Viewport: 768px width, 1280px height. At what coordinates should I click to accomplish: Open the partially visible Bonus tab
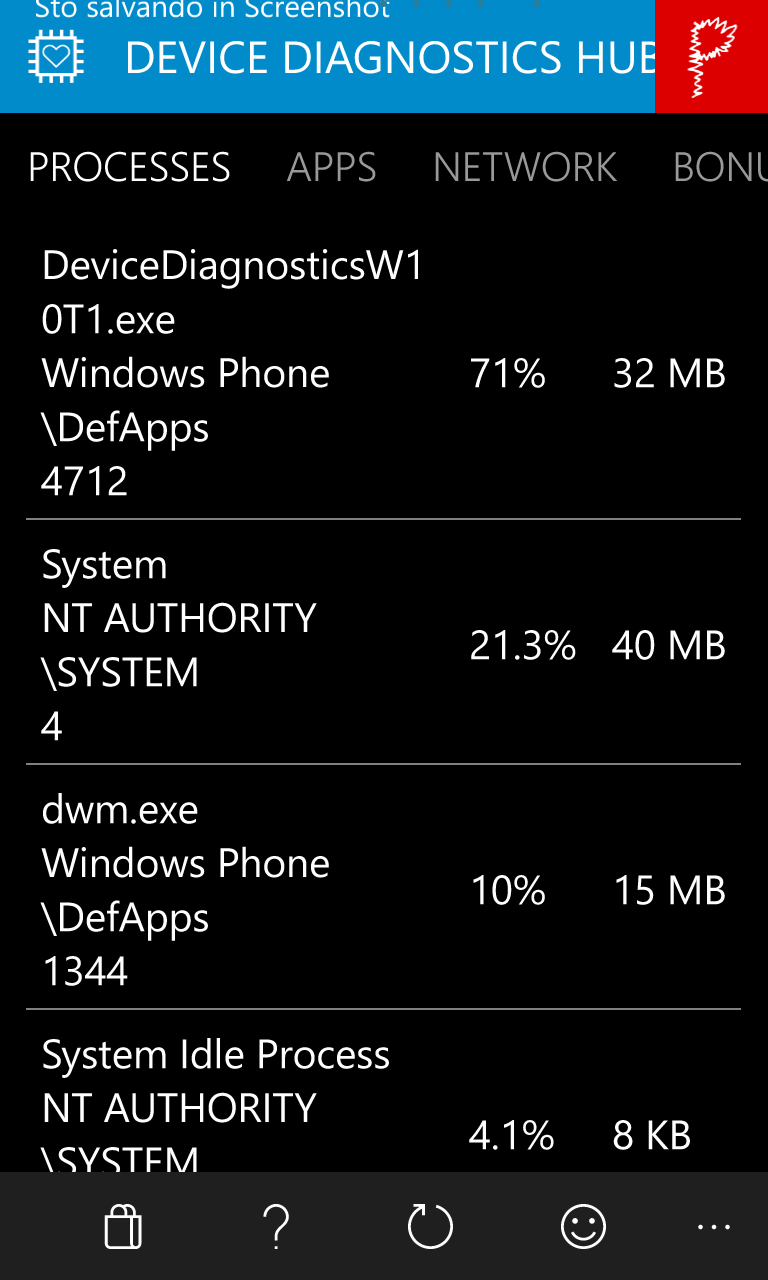pos(720,167)
